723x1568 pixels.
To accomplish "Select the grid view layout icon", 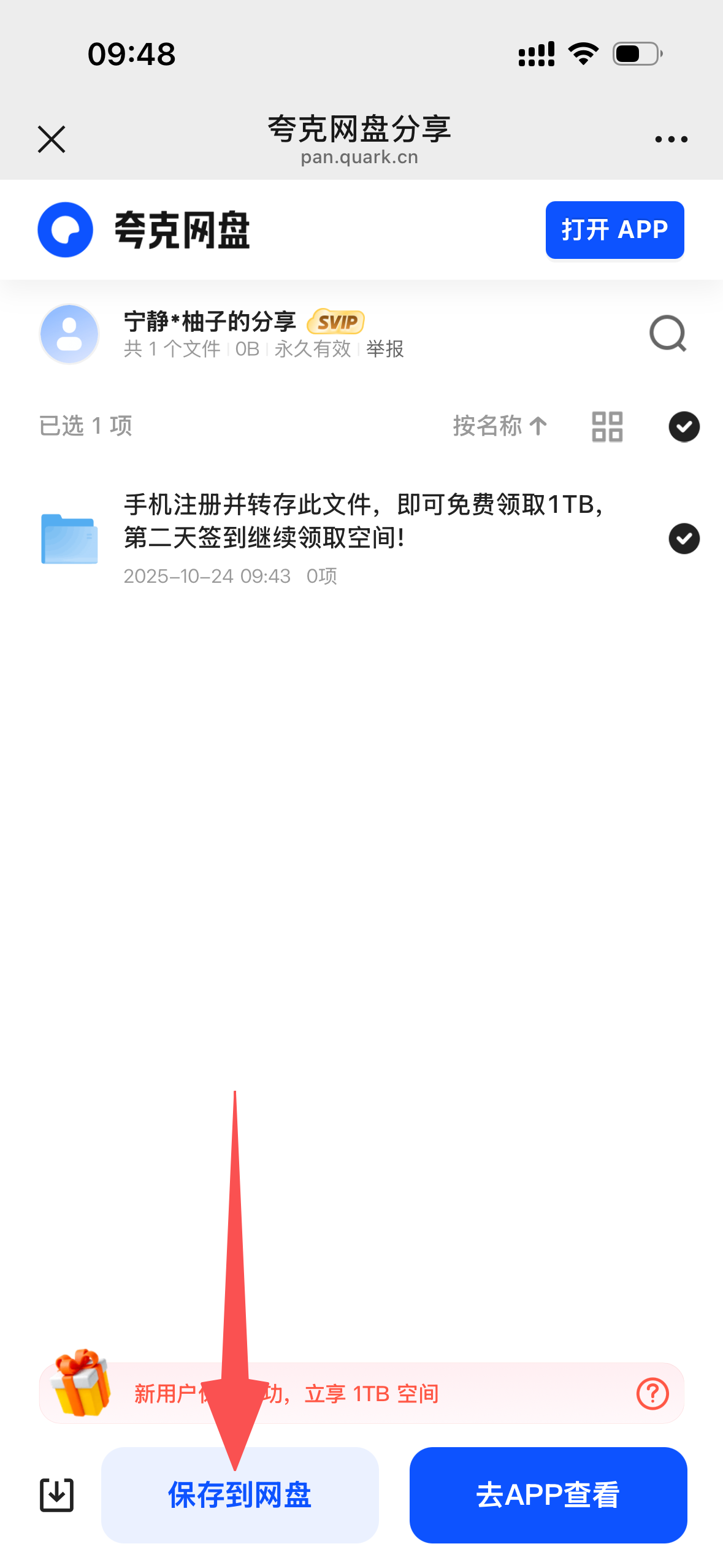I will pos(606,426).
